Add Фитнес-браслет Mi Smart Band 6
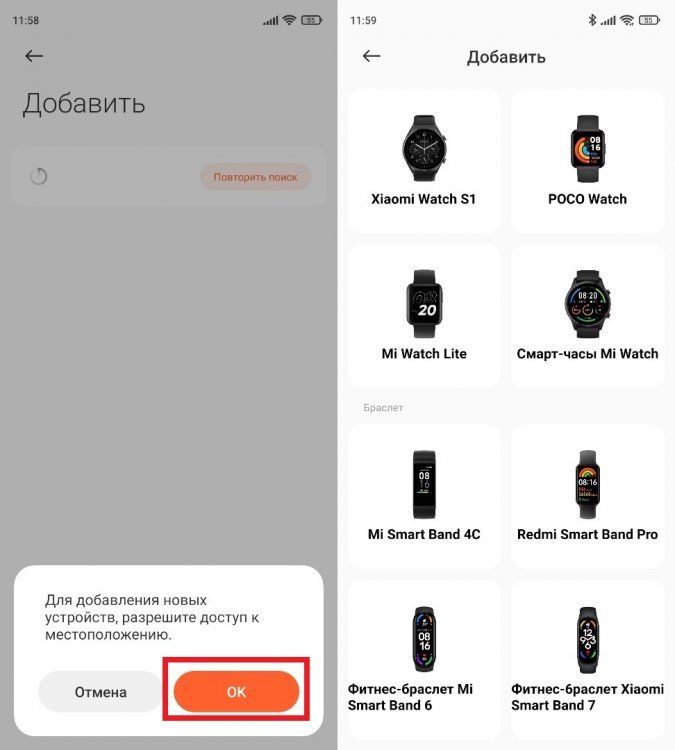Viewport: 675px width, 750px height. pyautogui.click(x=424, y=658)
